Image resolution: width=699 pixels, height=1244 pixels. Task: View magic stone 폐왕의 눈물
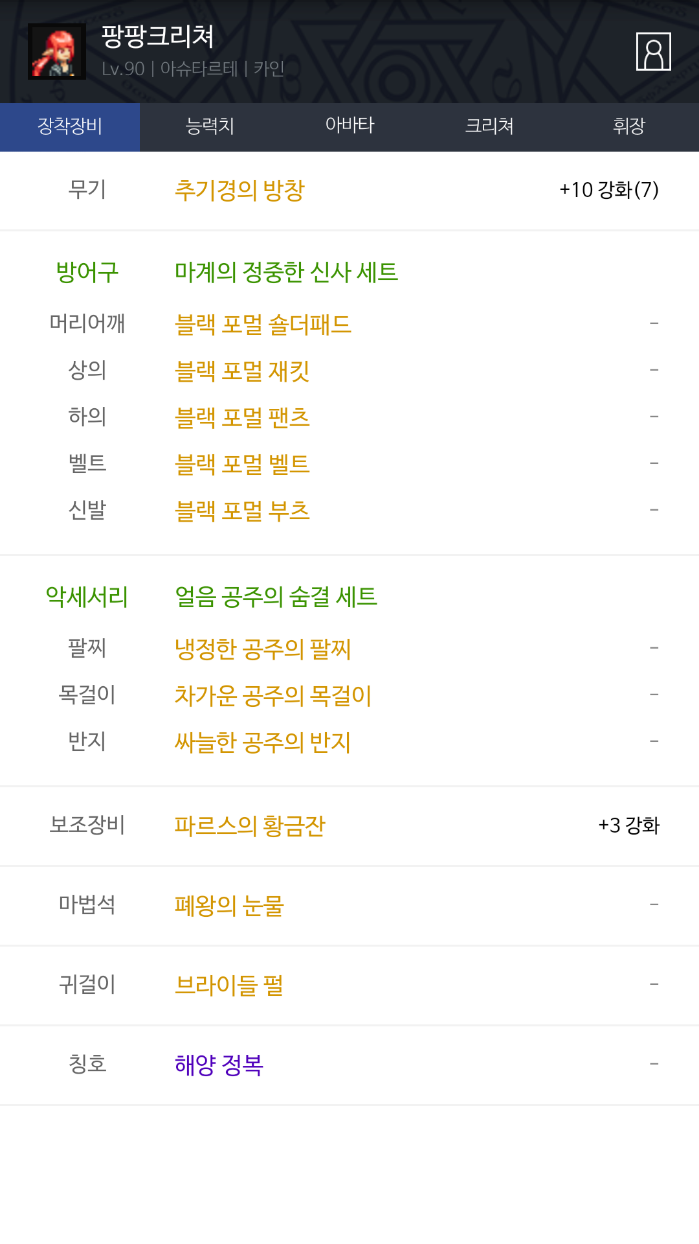coord(229,906)
